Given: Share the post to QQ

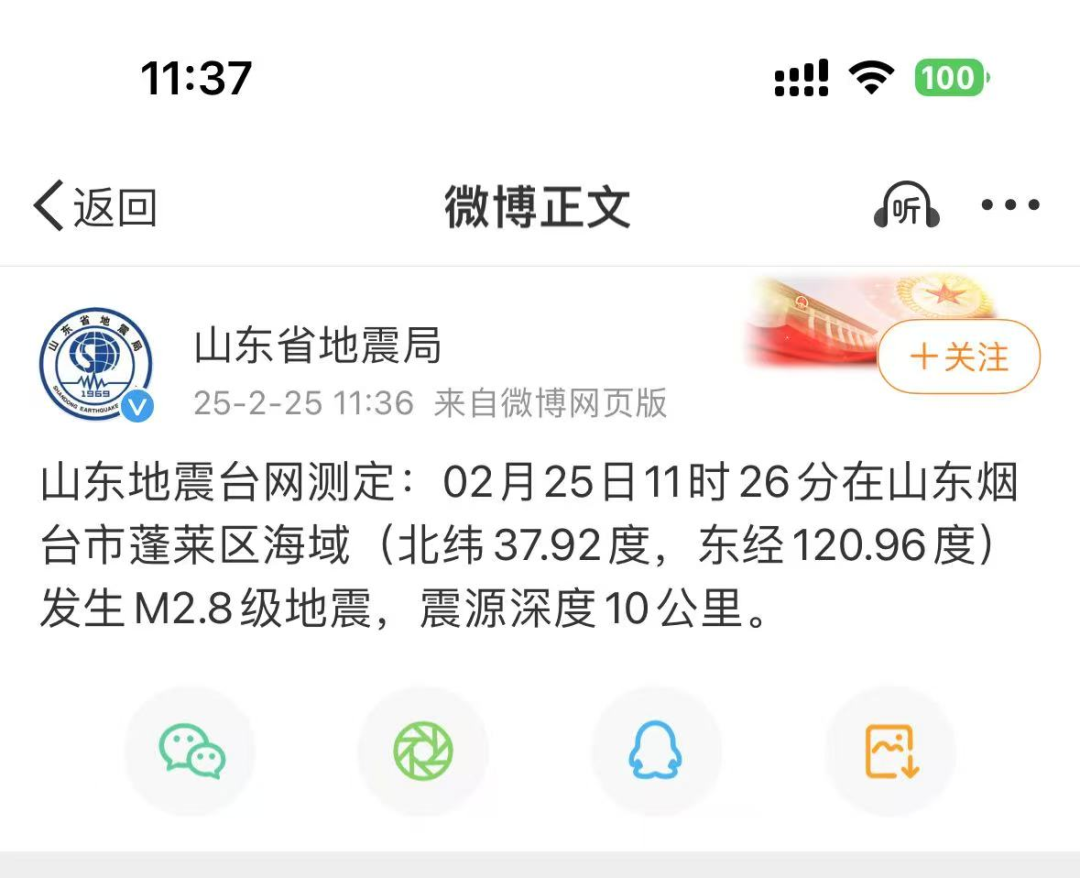Looking at the screenshot, I should [656, 751].
